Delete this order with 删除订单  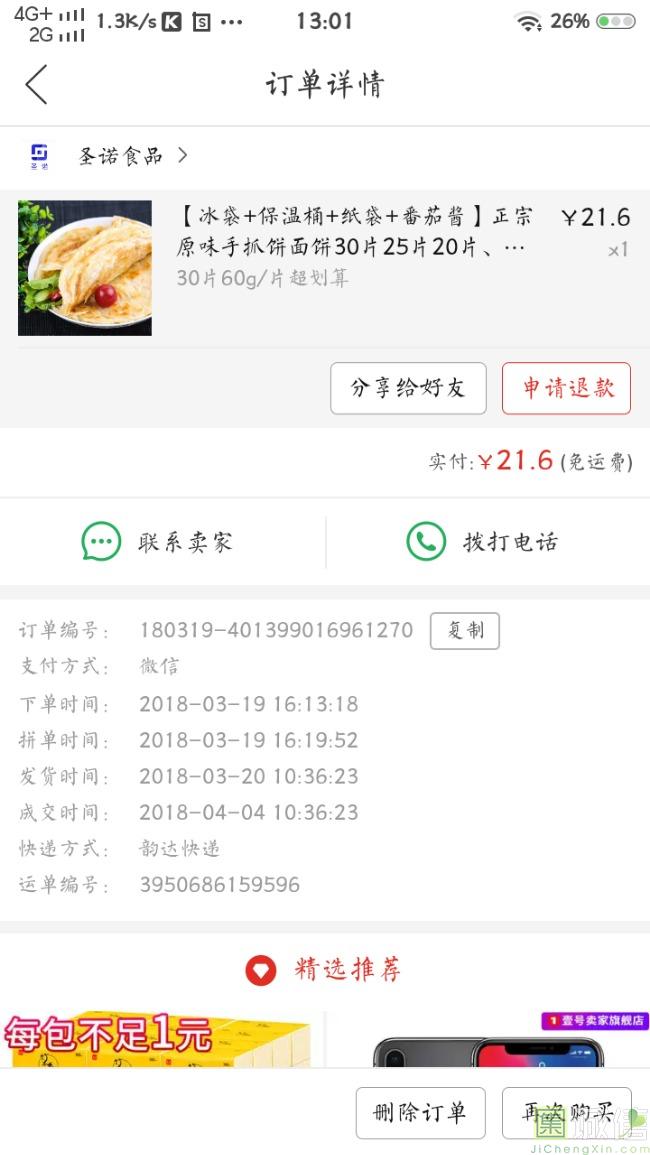pos(420,1113)
